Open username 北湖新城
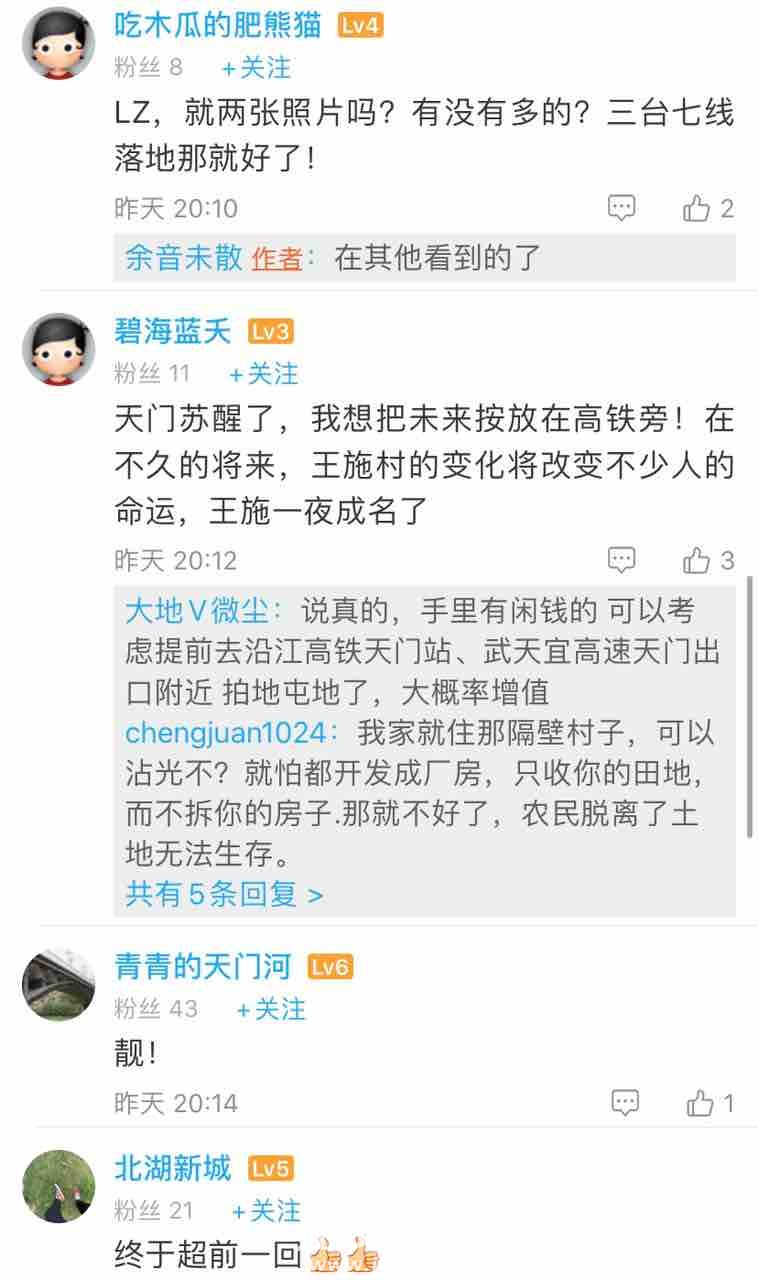The image size is (758, 1280). [172, 1168]
